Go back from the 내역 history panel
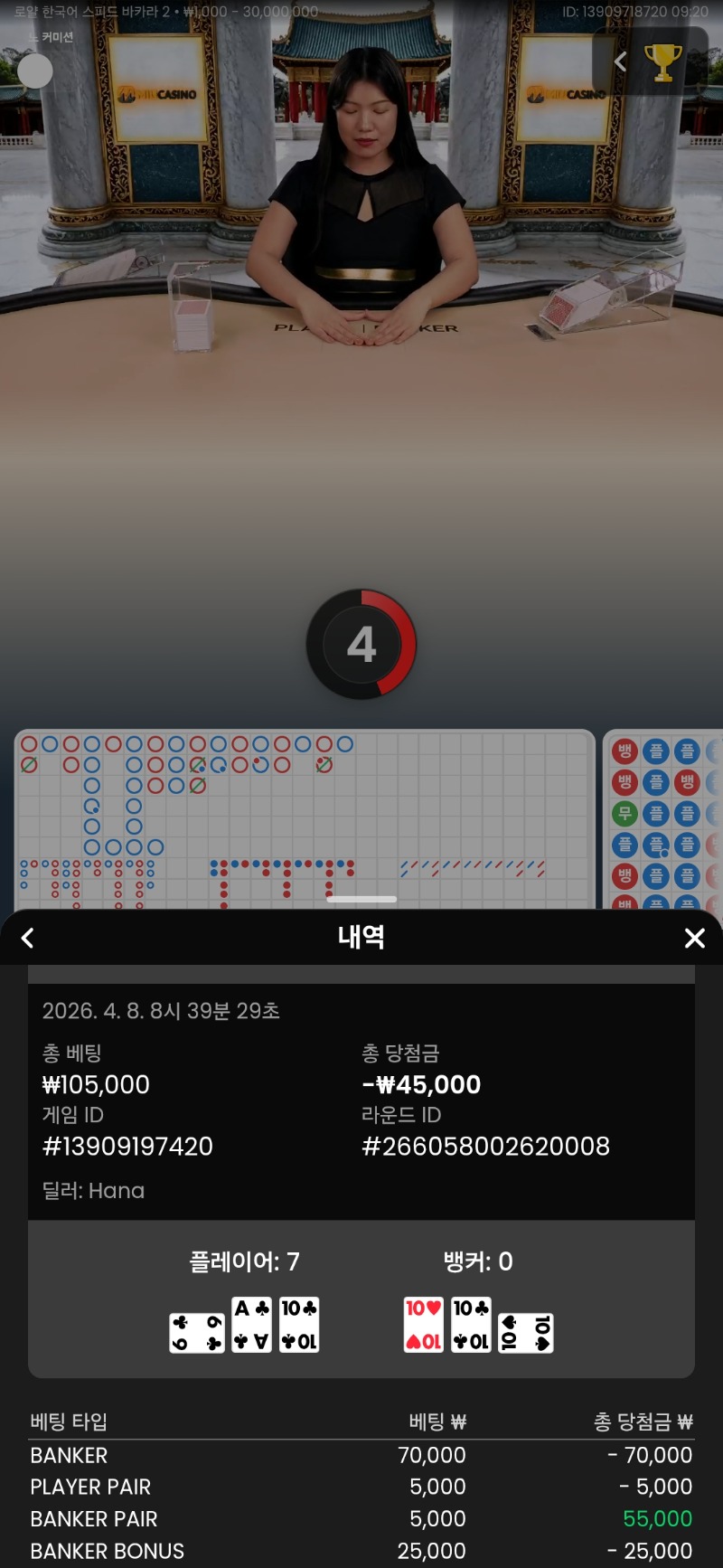Image resolution: width=723 pixels, height=1568 pixels. click(28, 938)
